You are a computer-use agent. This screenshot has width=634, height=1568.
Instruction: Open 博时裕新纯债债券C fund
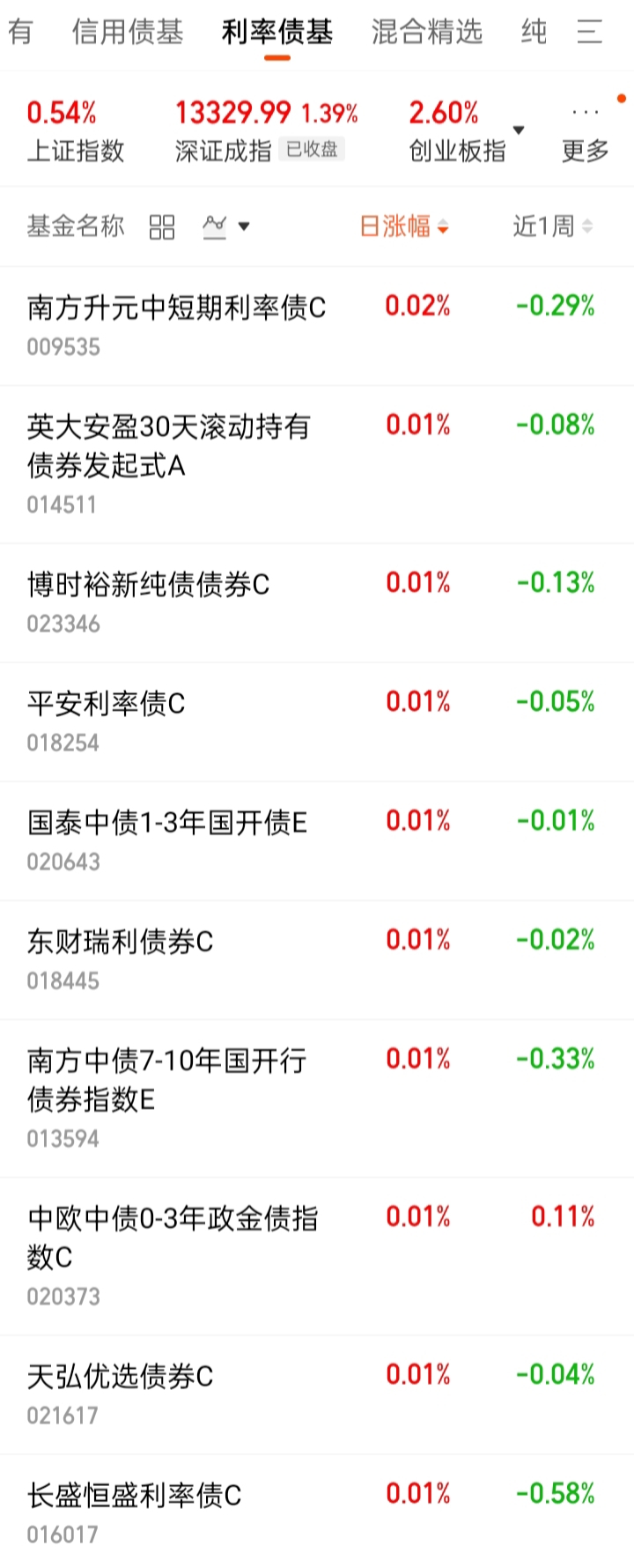tap(317, 603)
